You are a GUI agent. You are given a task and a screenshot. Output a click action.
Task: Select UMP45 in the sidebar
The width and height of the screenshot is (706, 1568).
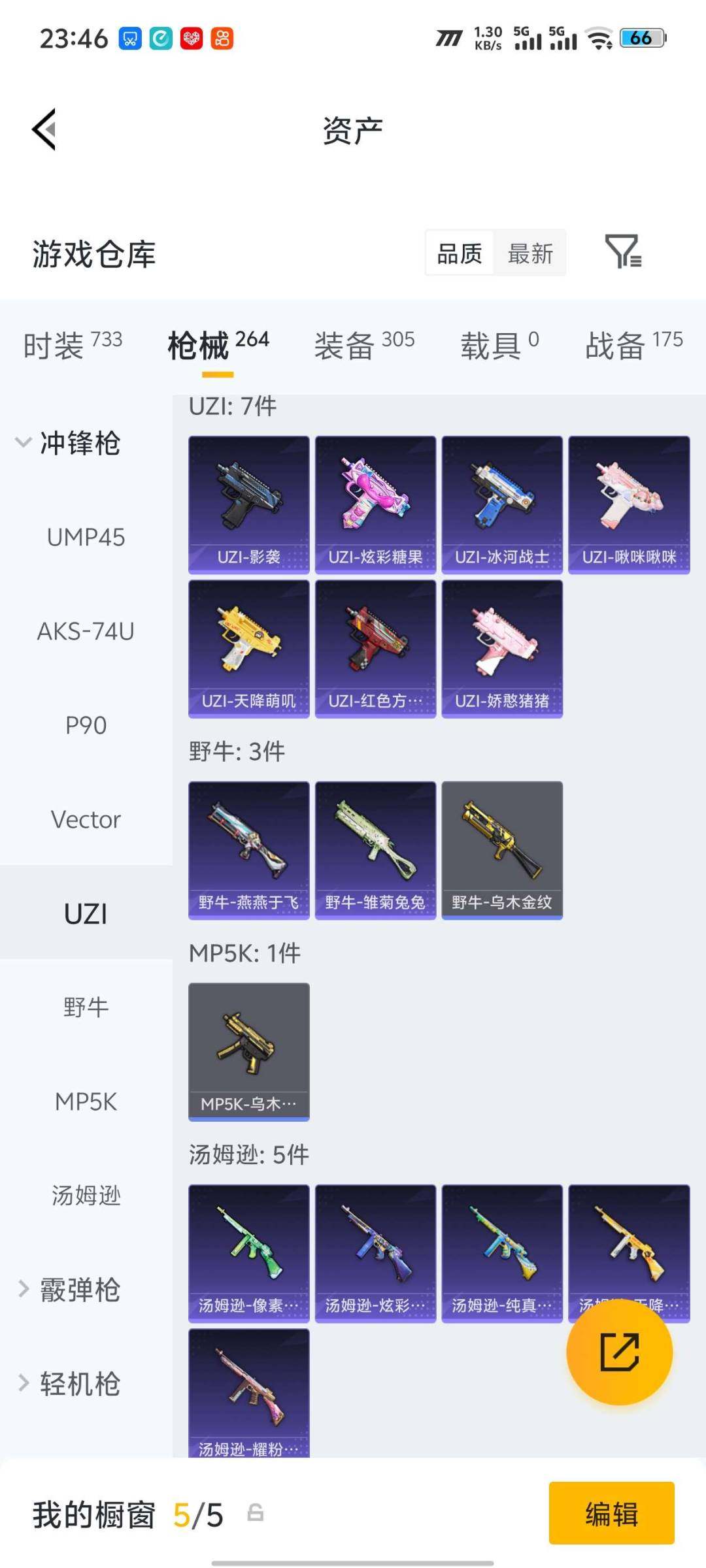pos(86,538)
